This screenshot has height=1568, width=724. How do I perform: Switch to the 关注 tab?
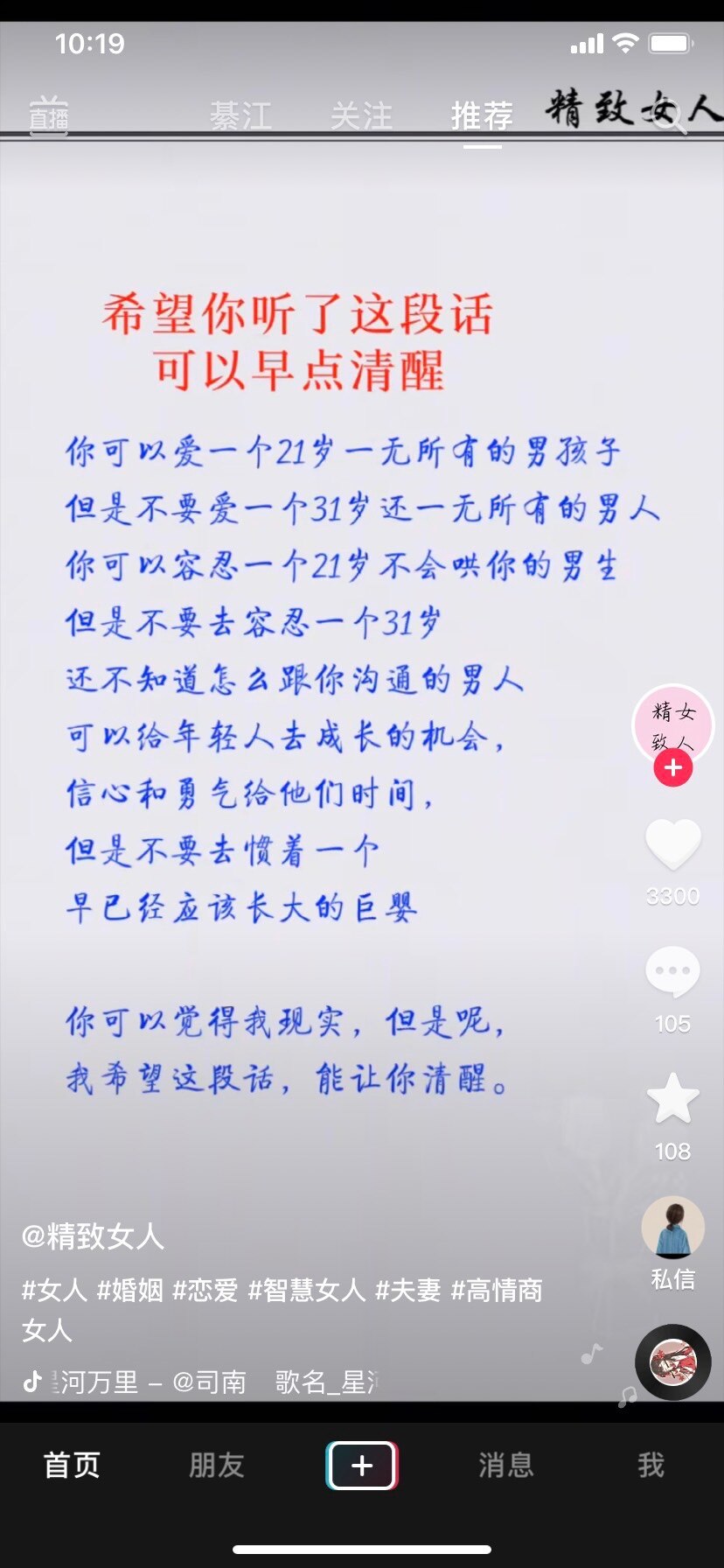[x=361, y=115]
